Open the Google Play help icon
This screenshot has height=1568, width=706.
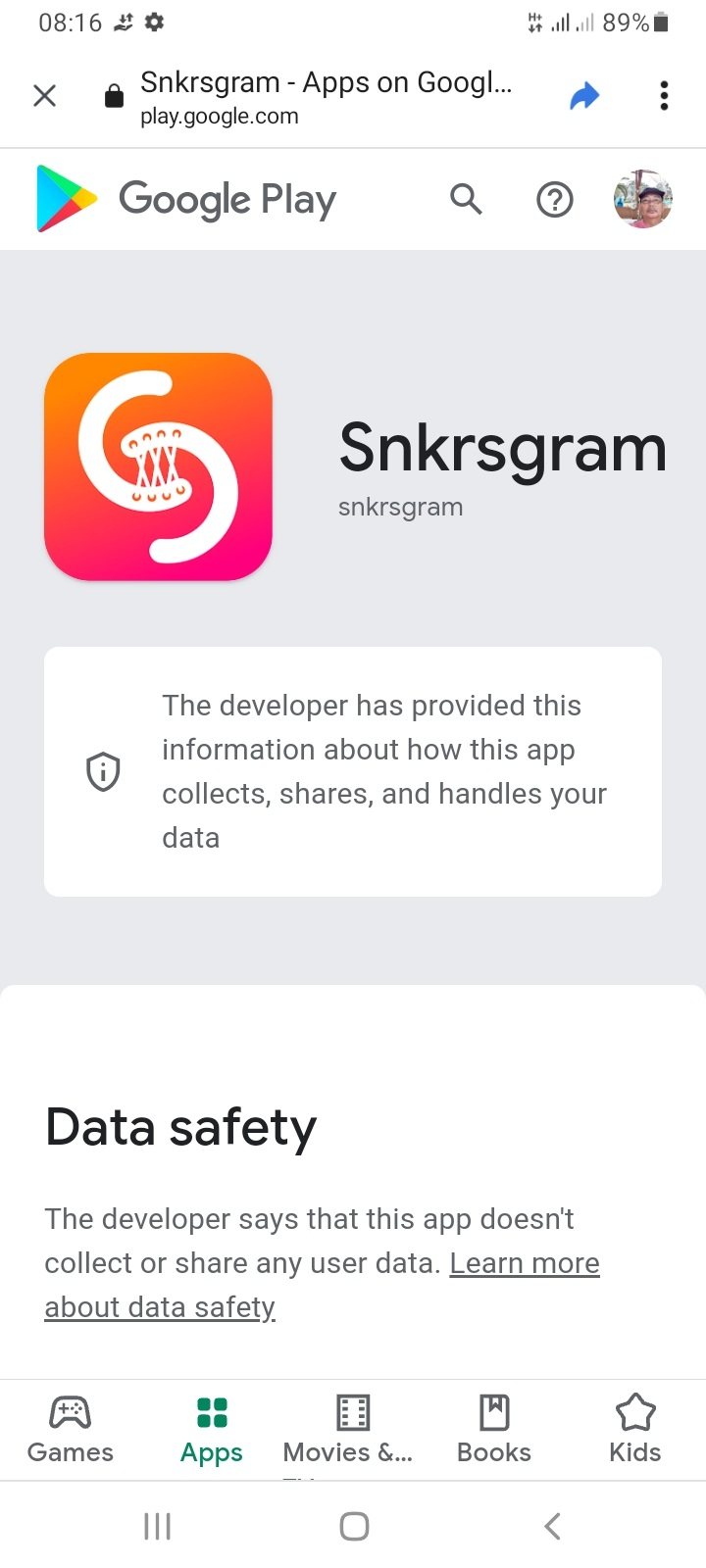pyautogui.click(x=554, y=200)
